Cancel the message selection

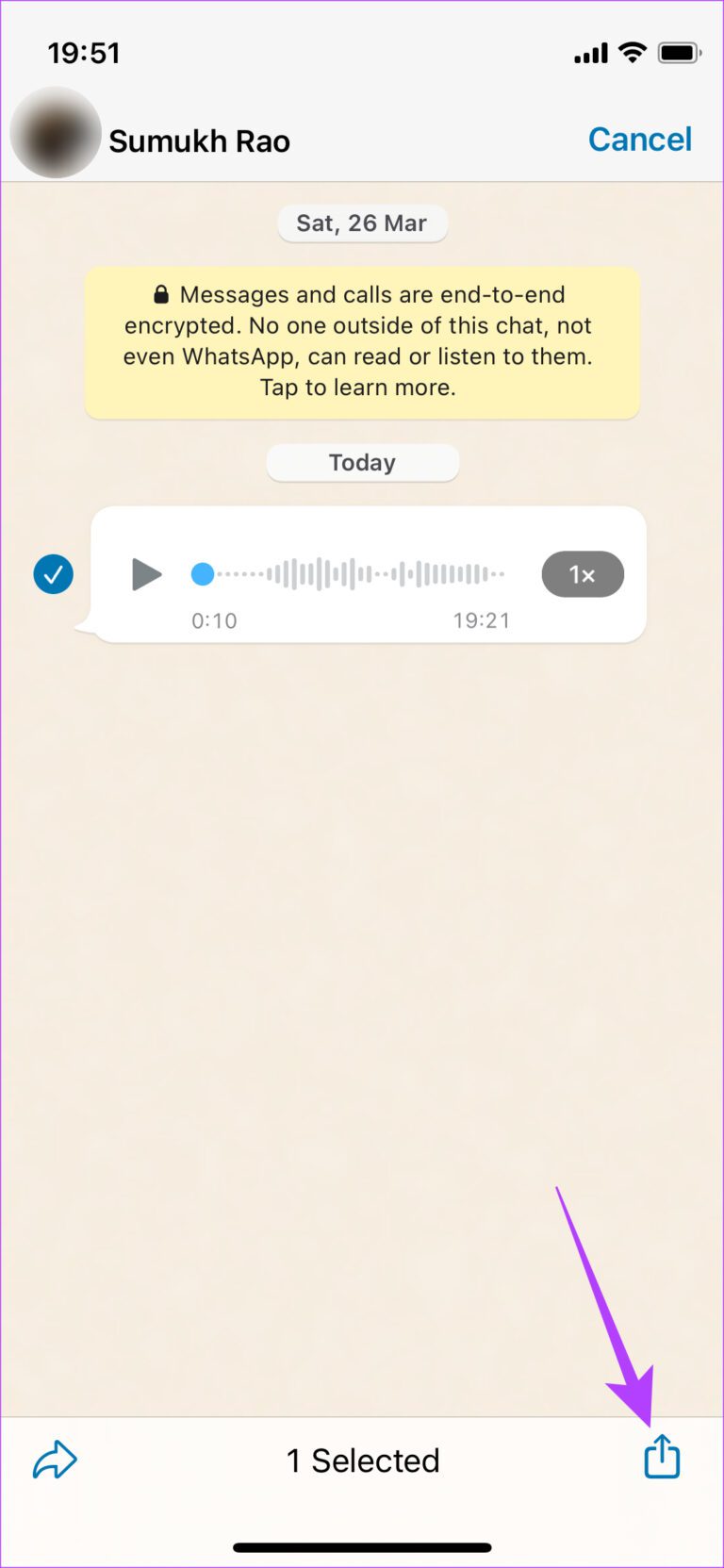[x=640, y=139]
